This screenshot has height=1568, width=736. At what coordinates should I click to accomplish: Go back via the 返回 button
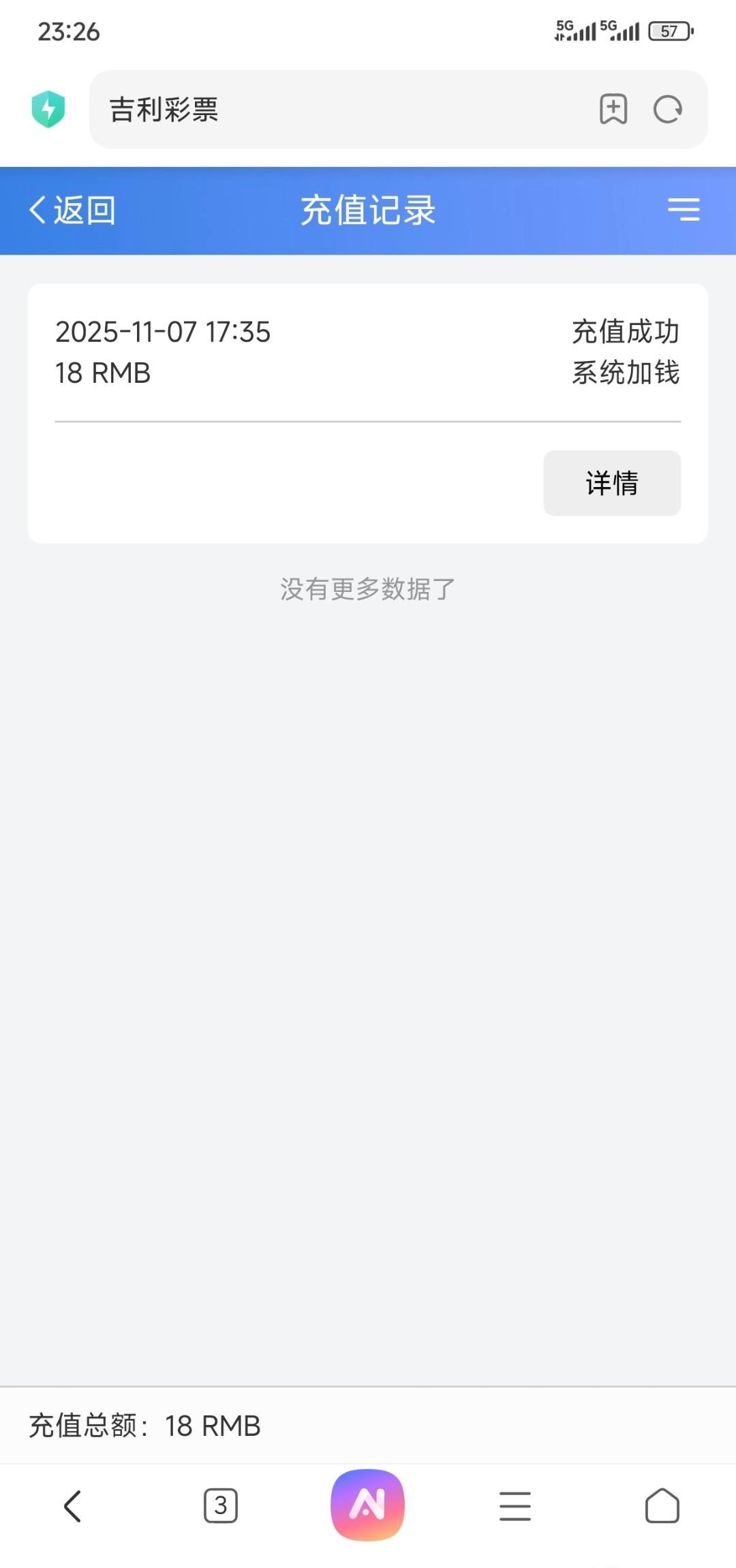point(72,210)
